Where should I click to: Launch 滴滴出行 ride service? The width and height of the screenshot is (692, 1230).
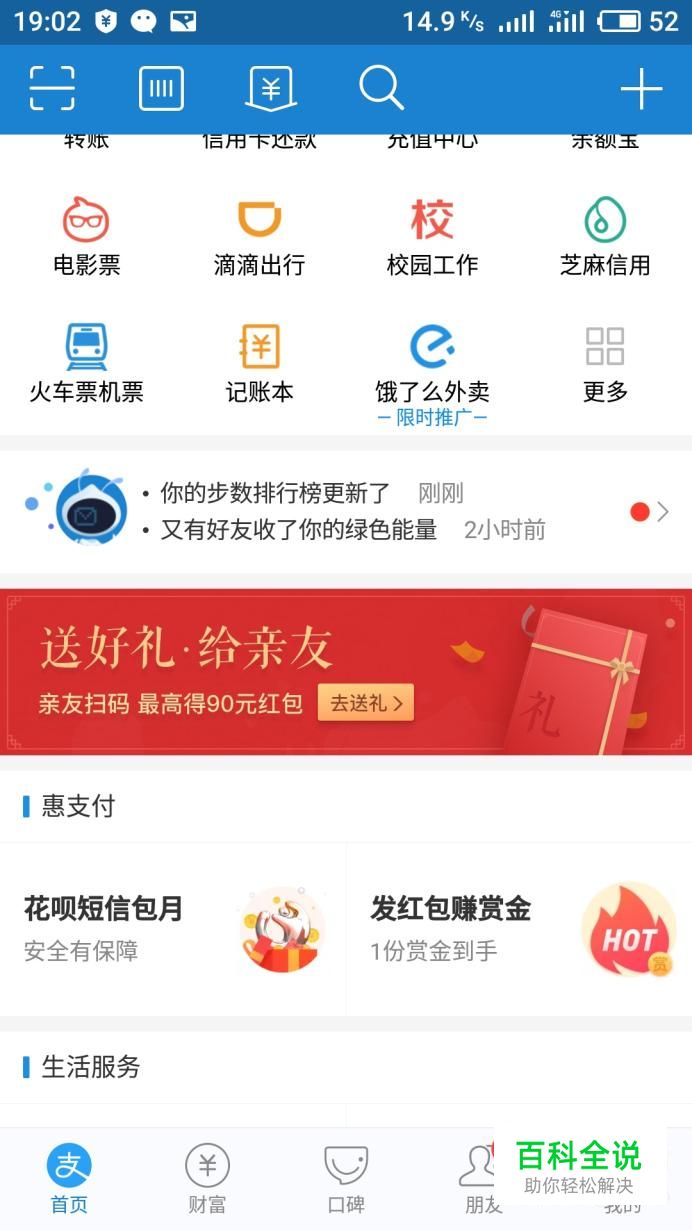click(x=259, y=237)
